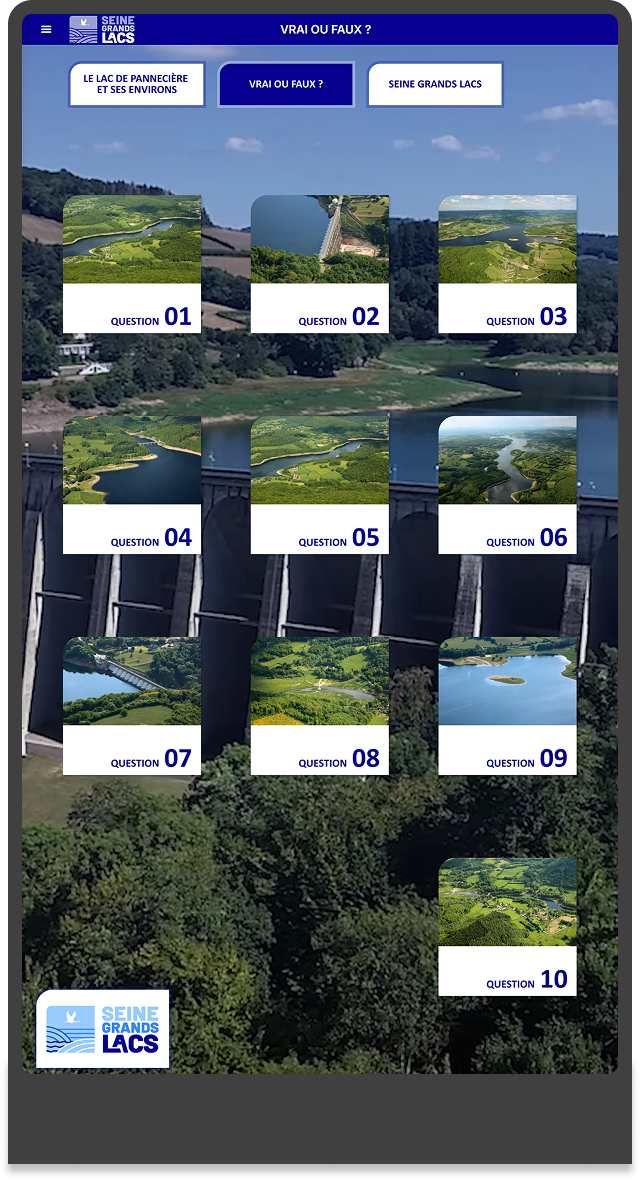Open the Question 06 card
The height and width of the screenshot is (1180, 640).
(507, 485)
